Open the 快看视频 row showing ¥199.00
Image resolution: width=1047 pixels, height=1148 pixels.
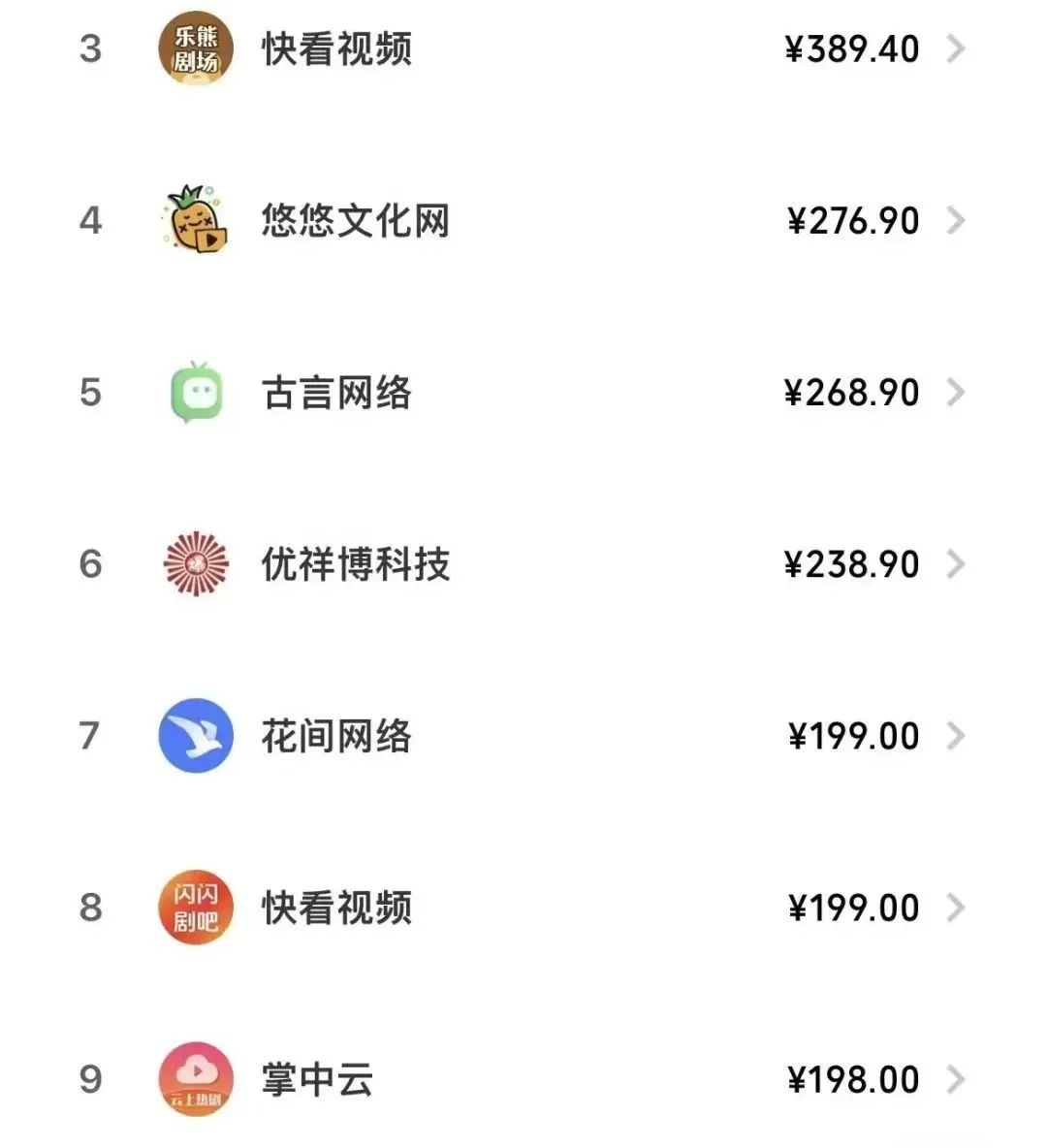click(523, 908)
